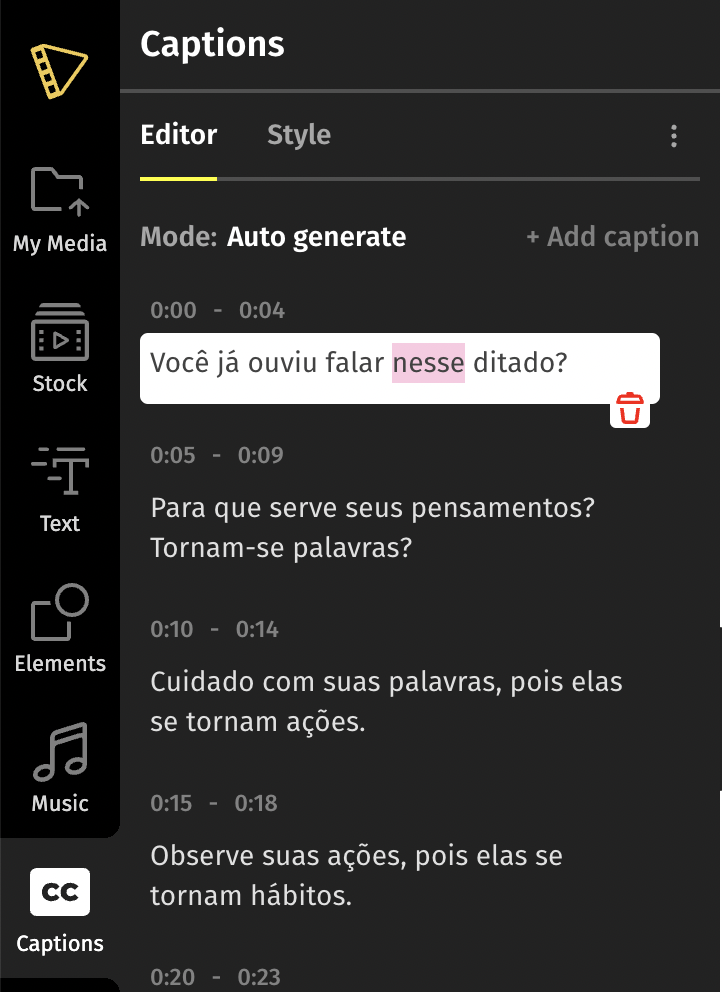
Task: Select the caption "Cuidado com suas palavras"
Action: [x=386, y=702]
